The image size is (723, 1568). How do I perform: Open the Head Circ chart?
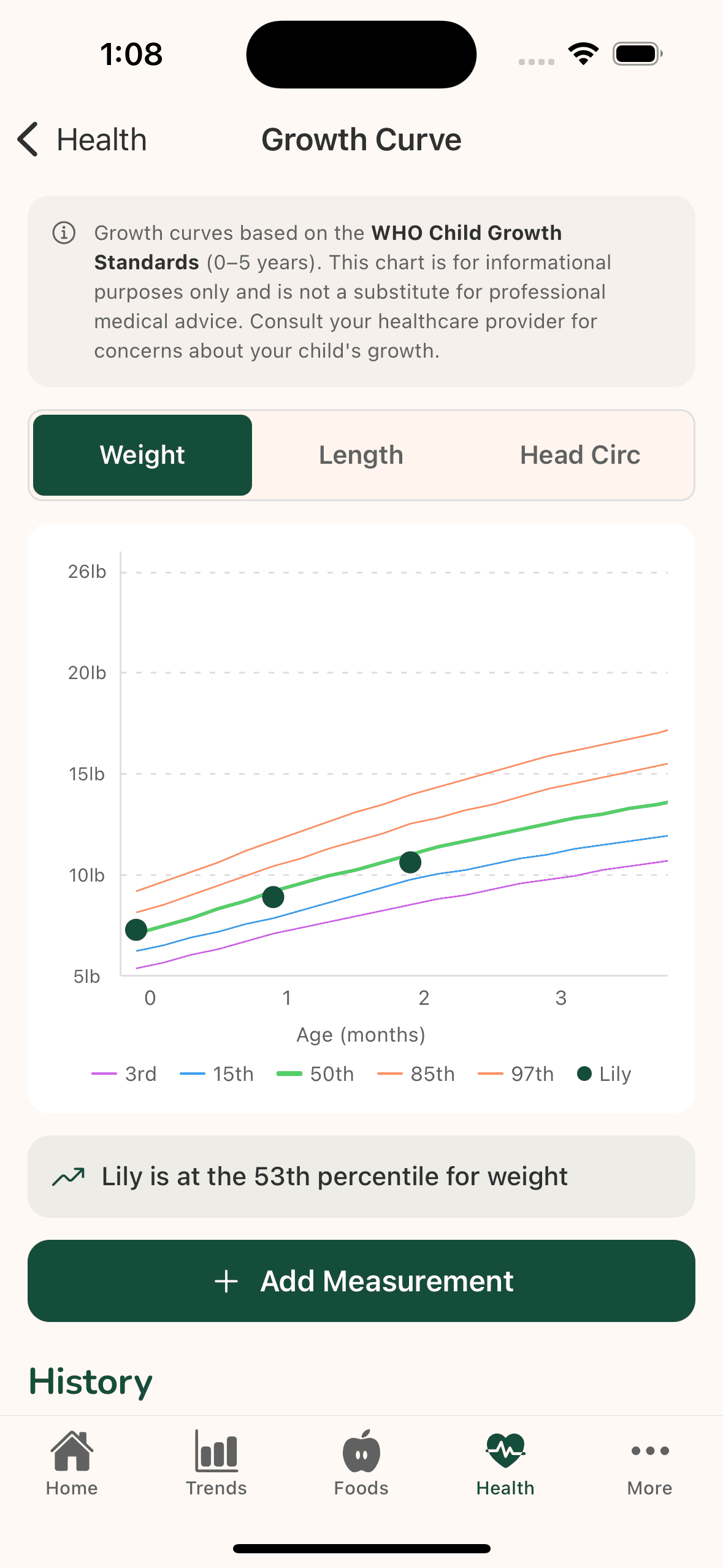coord(580,455)
